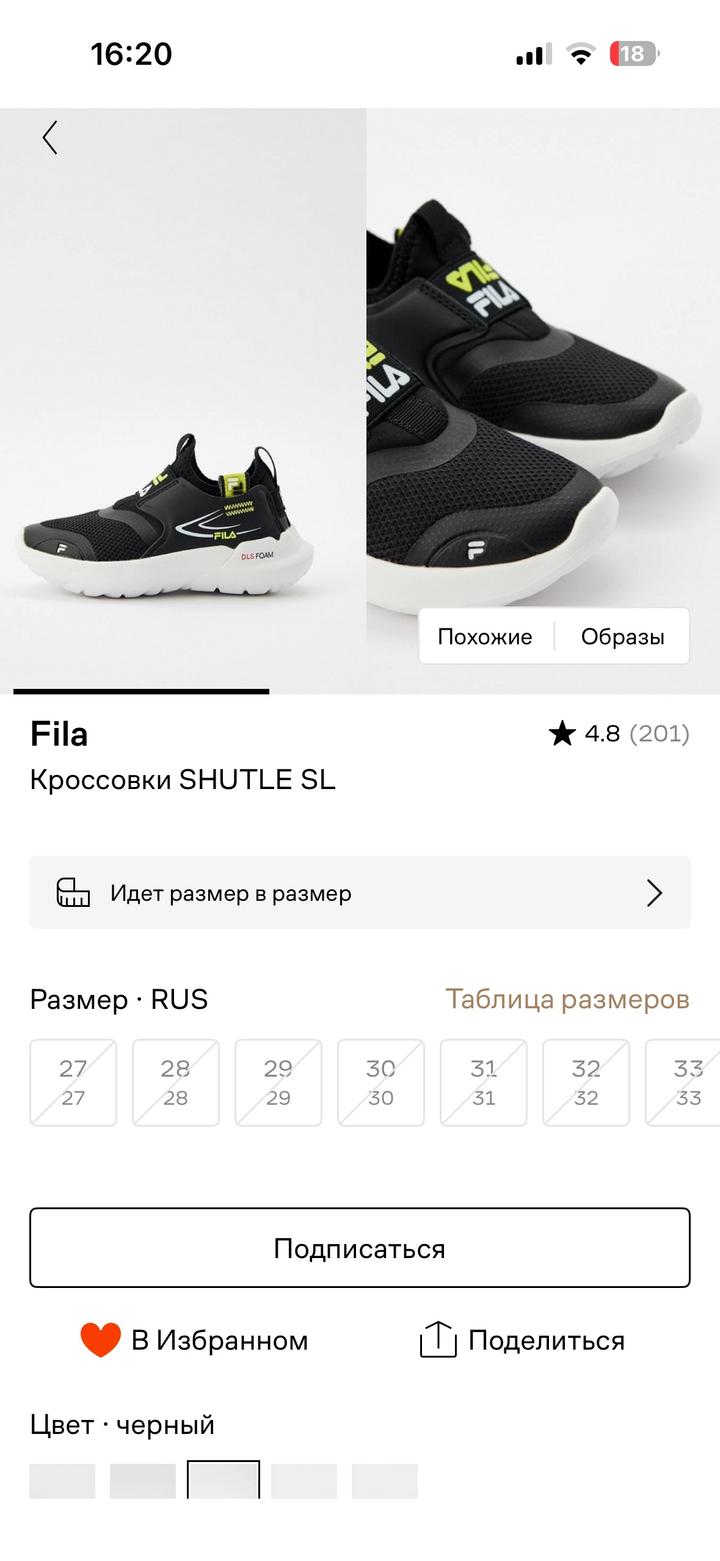The width and height of the screenshot is (720, 1561).
Task: Switch to the Похожие tab
Action: [x=485, y=636]
